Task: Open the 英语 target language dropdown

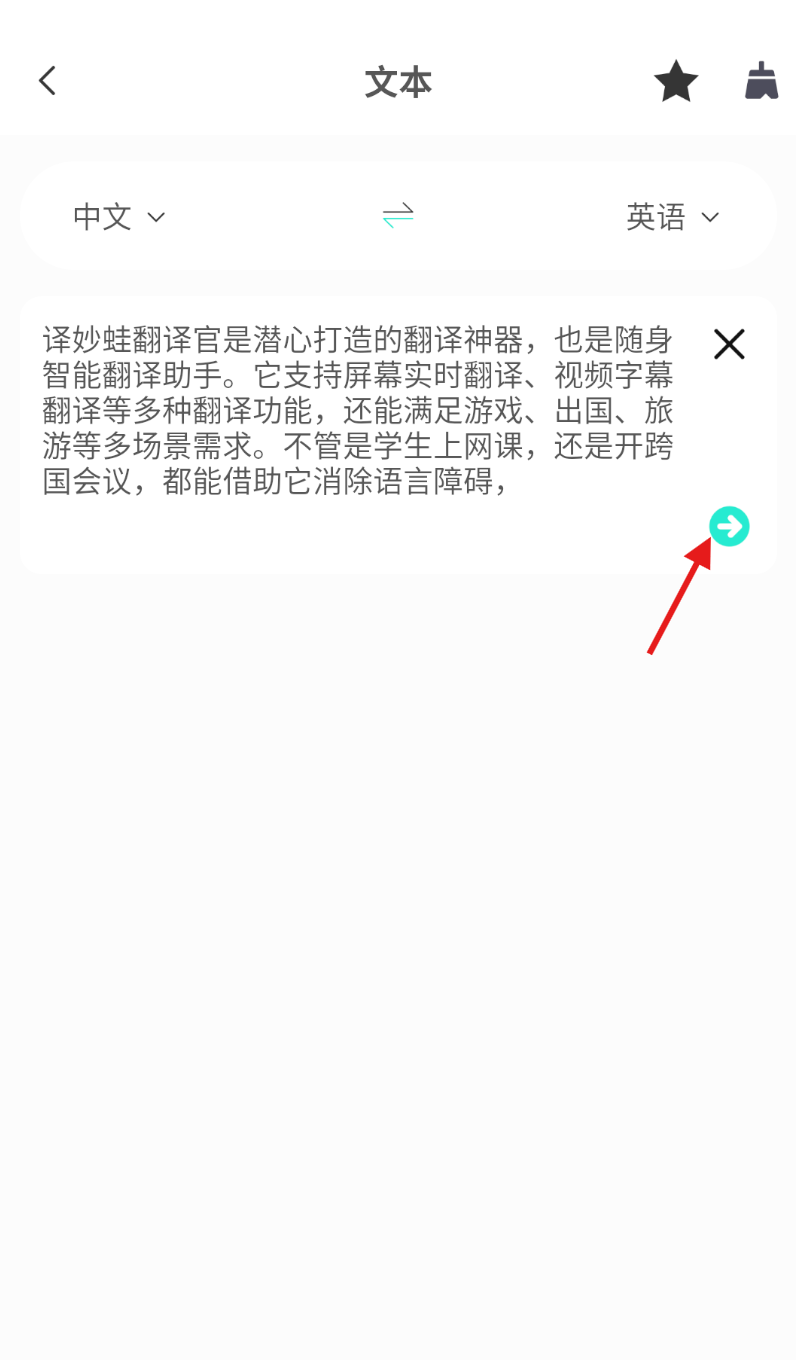Action: click(672, 216)
